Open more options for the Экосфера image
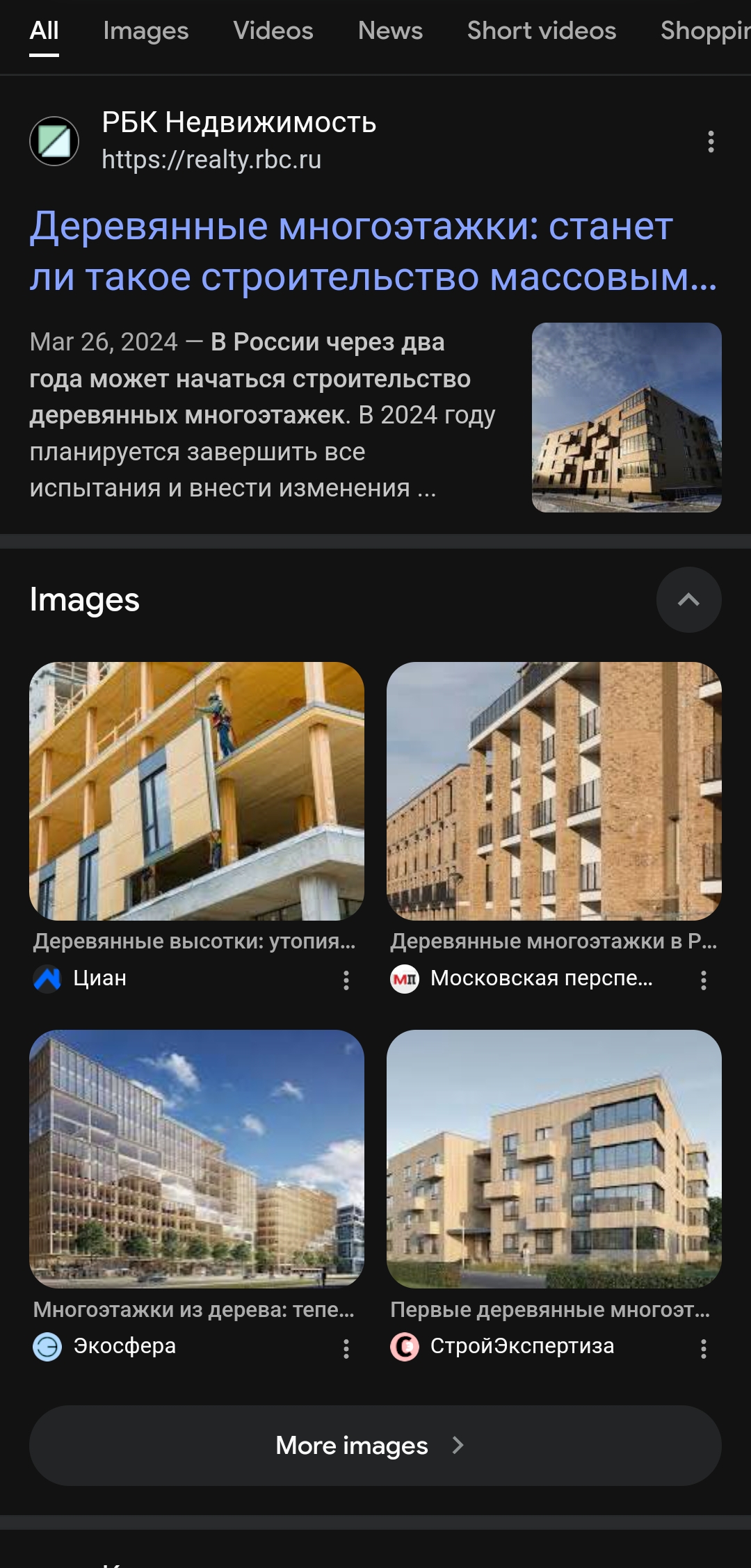The height and width of the screenshot is (1568, 751). pyautogui.click(x=346, y=1349)
